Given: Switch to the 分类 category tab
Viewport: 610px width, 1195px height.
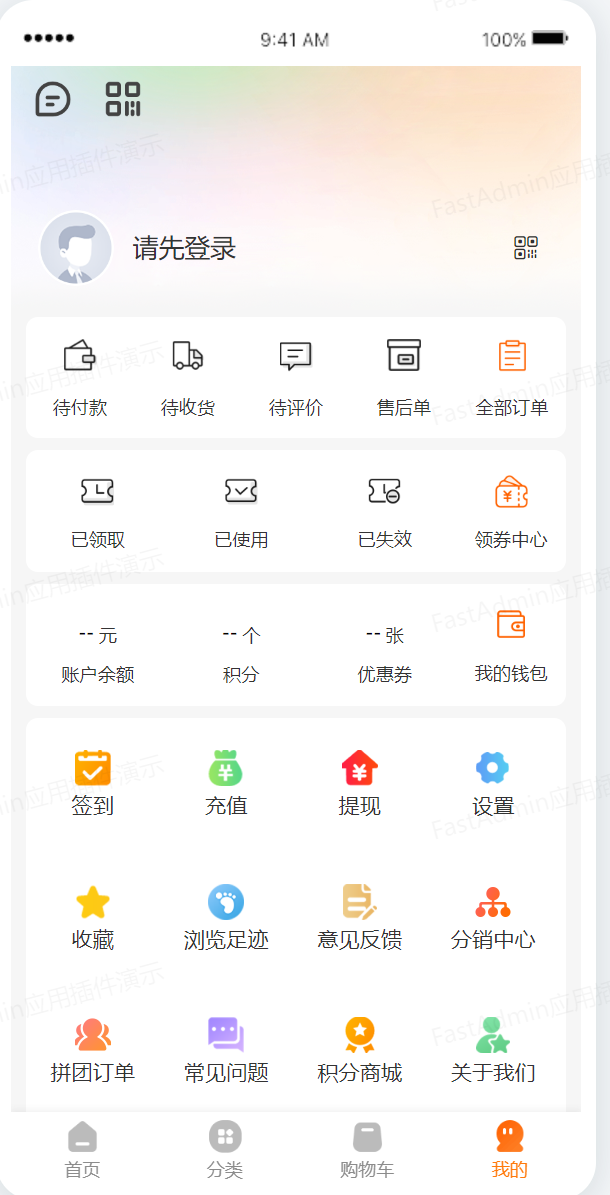Looking at the screenshot, I should [225, 1150].
